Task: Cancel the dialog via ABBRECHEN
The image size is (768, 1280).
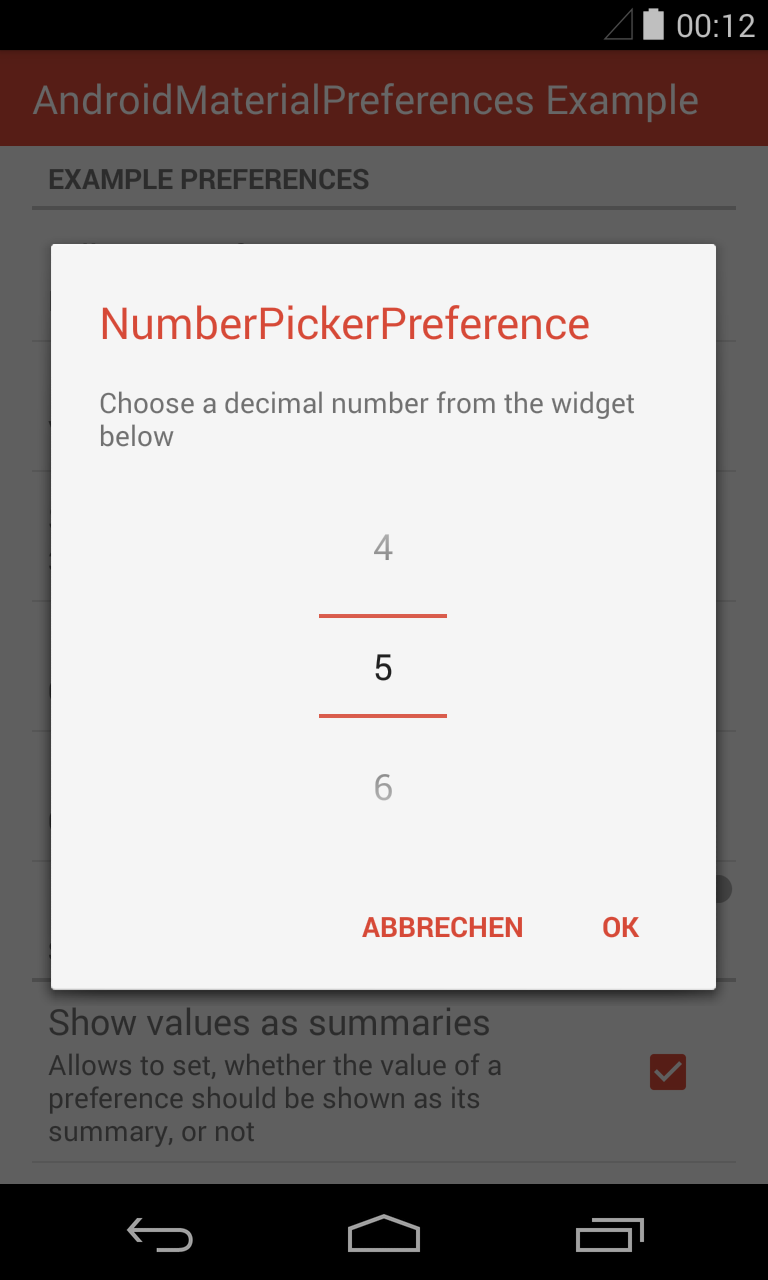Action: click(x=442, y=927)
